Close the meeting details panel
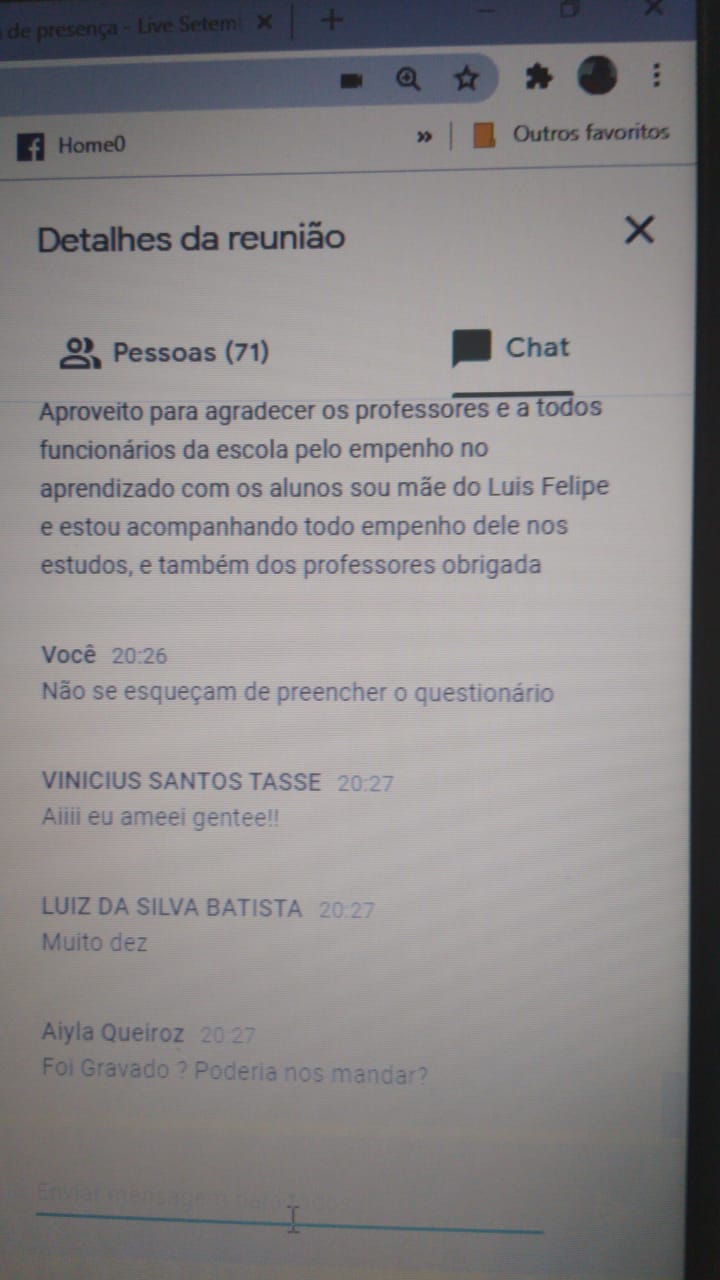Screen dimensions: 720x1280 pyautogui.click(x=639, y=230)
